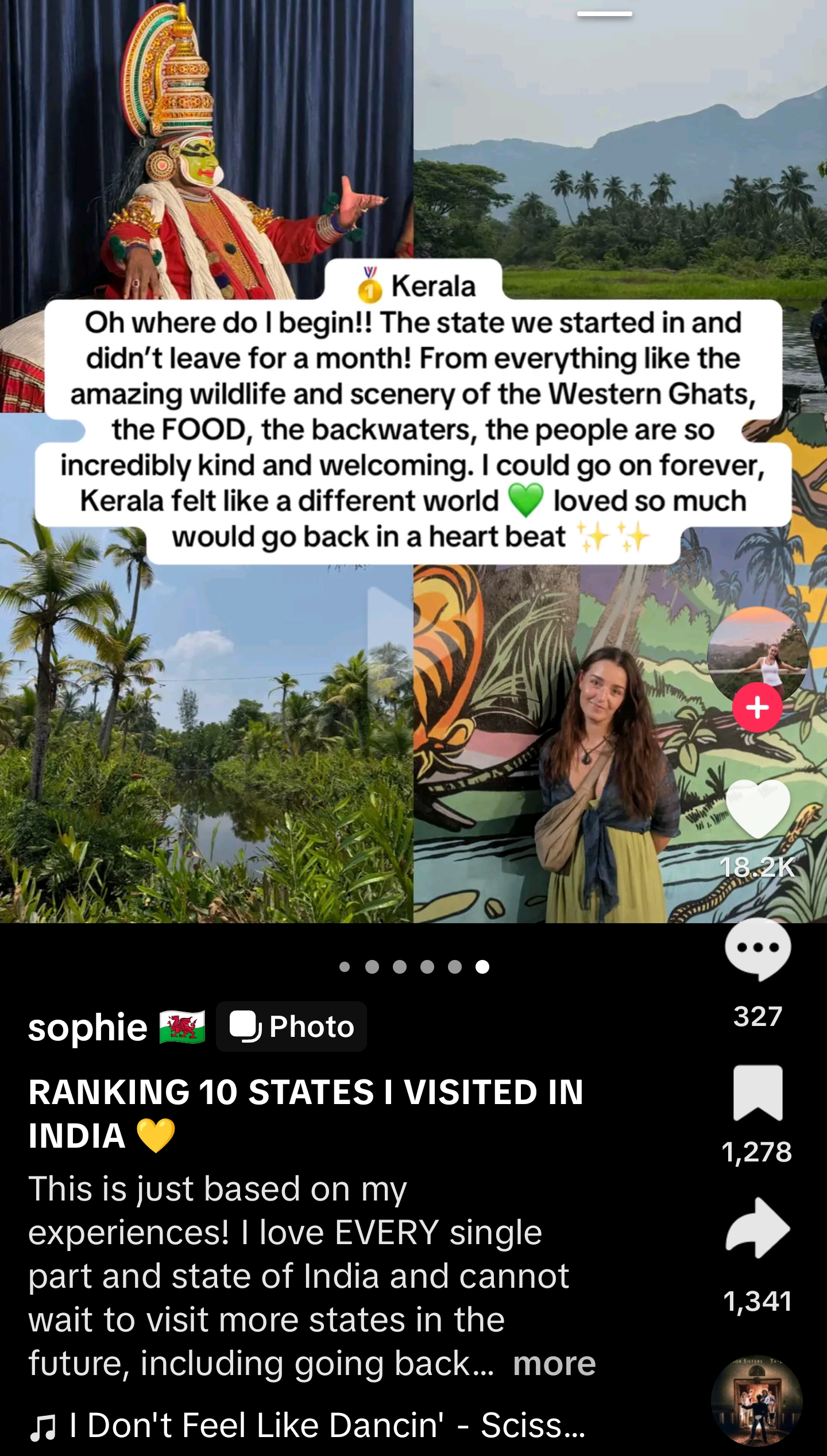Tap the Photo badge next to sophie
Image resolution: width=827 pixels, height=1456 pixels.
[291, 1027]
